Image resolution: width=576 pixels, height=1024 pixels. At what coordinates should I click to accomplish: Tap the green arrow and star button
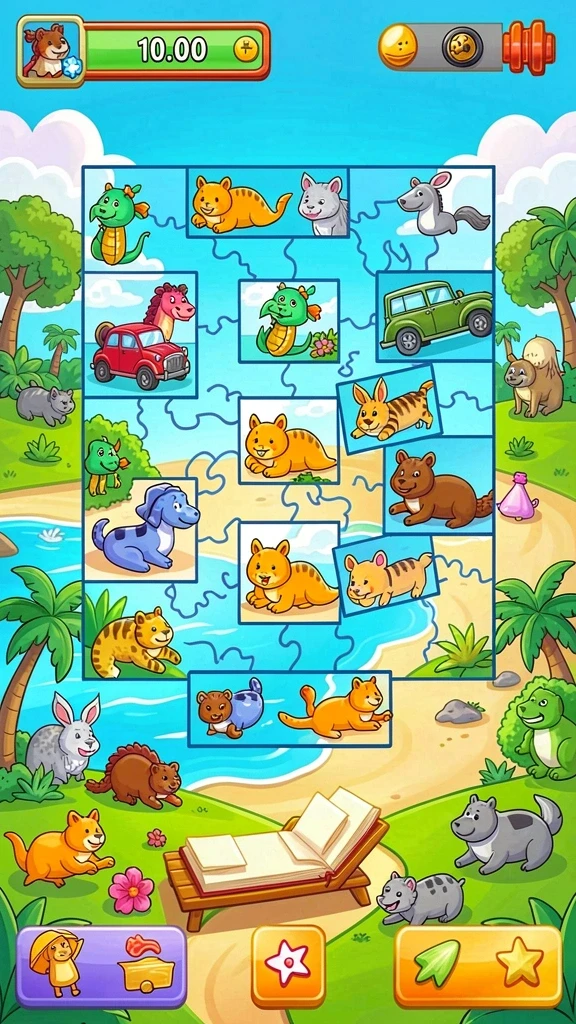click(x=479, y=967)
